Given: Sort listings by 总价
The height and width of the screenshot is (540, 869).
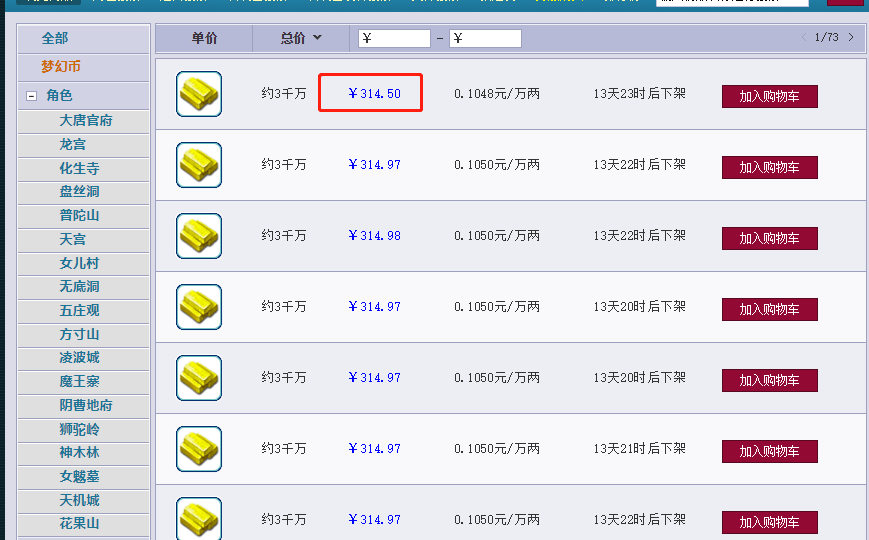Looking at the screenshot, I should point(301,38).
